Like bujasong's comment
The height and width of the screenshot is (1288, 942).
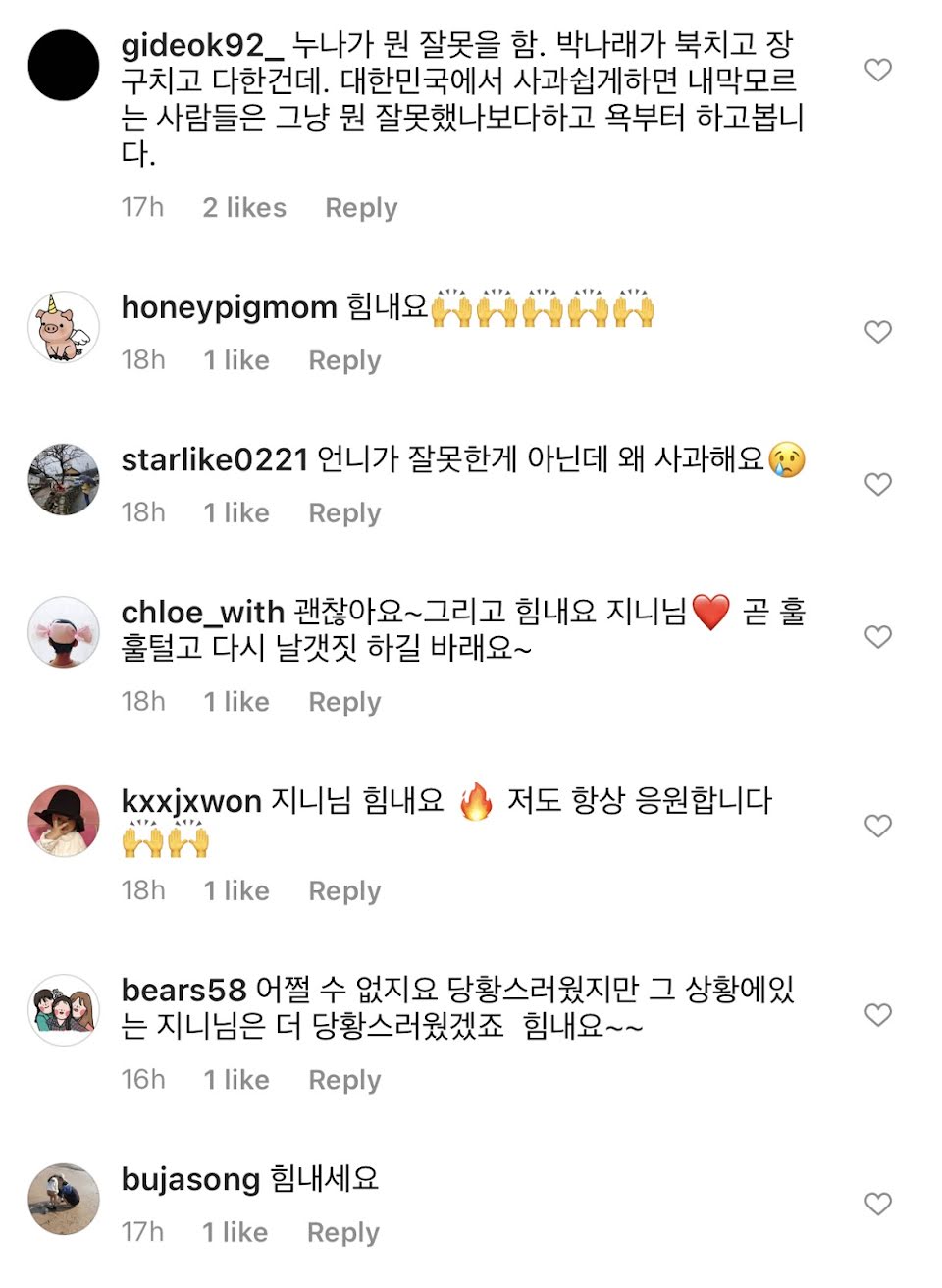[x=877, y=1204]
